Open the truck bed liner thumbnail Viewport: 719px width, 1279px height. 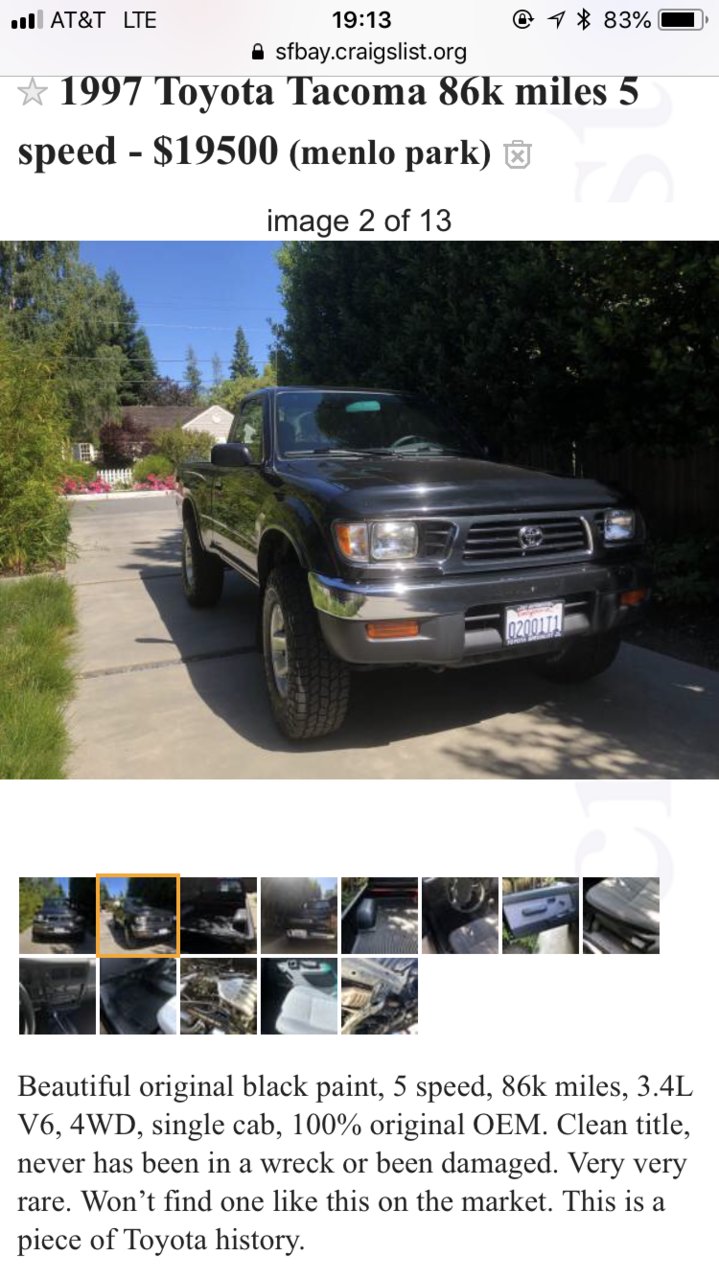379,915
